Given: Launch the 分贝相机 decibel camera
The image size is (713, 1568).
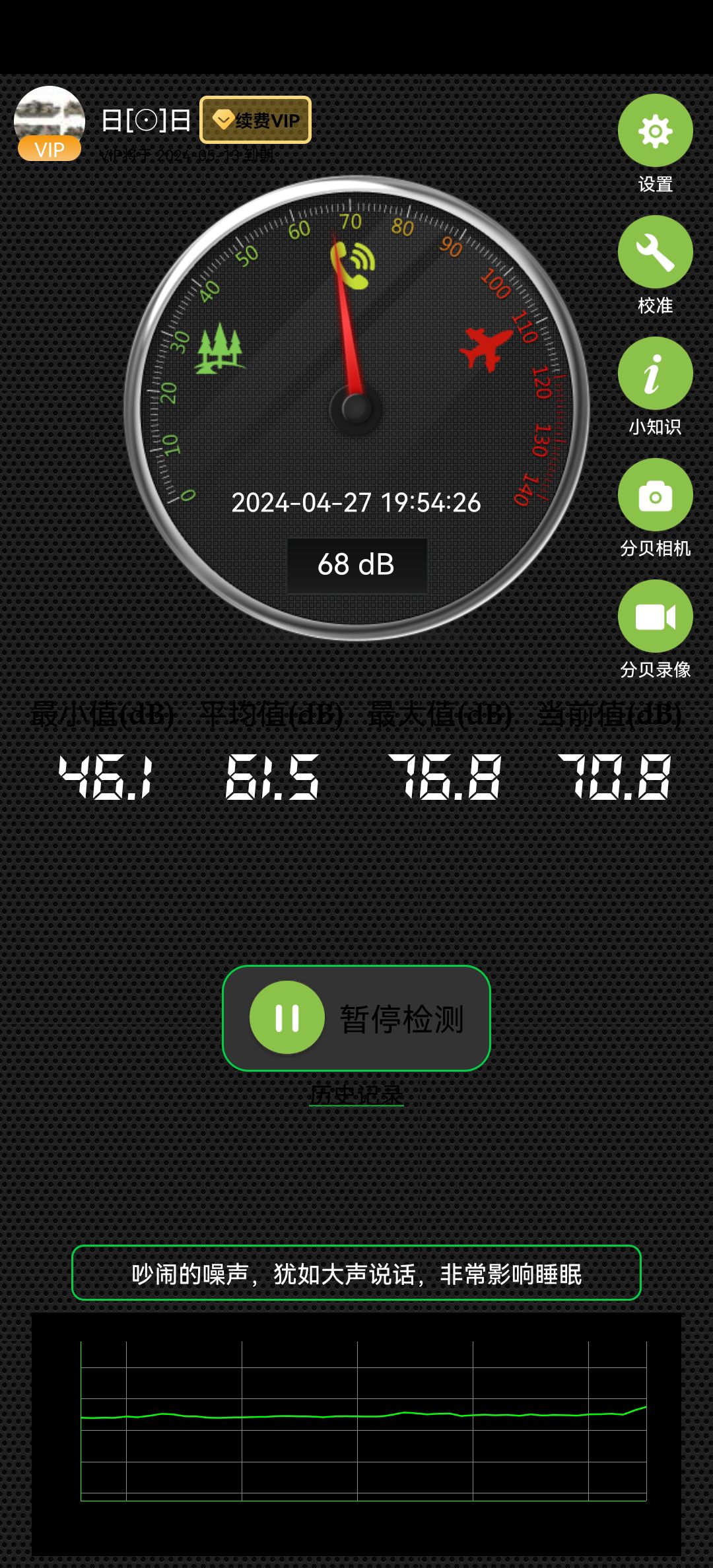Looking at the screenshot, I should [x=655, y=495].
